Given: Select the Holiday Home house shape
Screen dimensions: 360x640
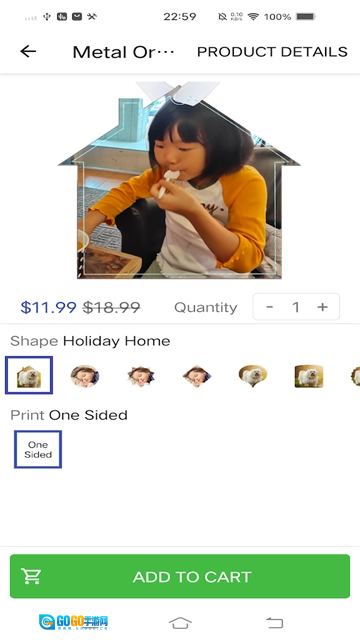Looking at the screenshot, I should point(29,375).
